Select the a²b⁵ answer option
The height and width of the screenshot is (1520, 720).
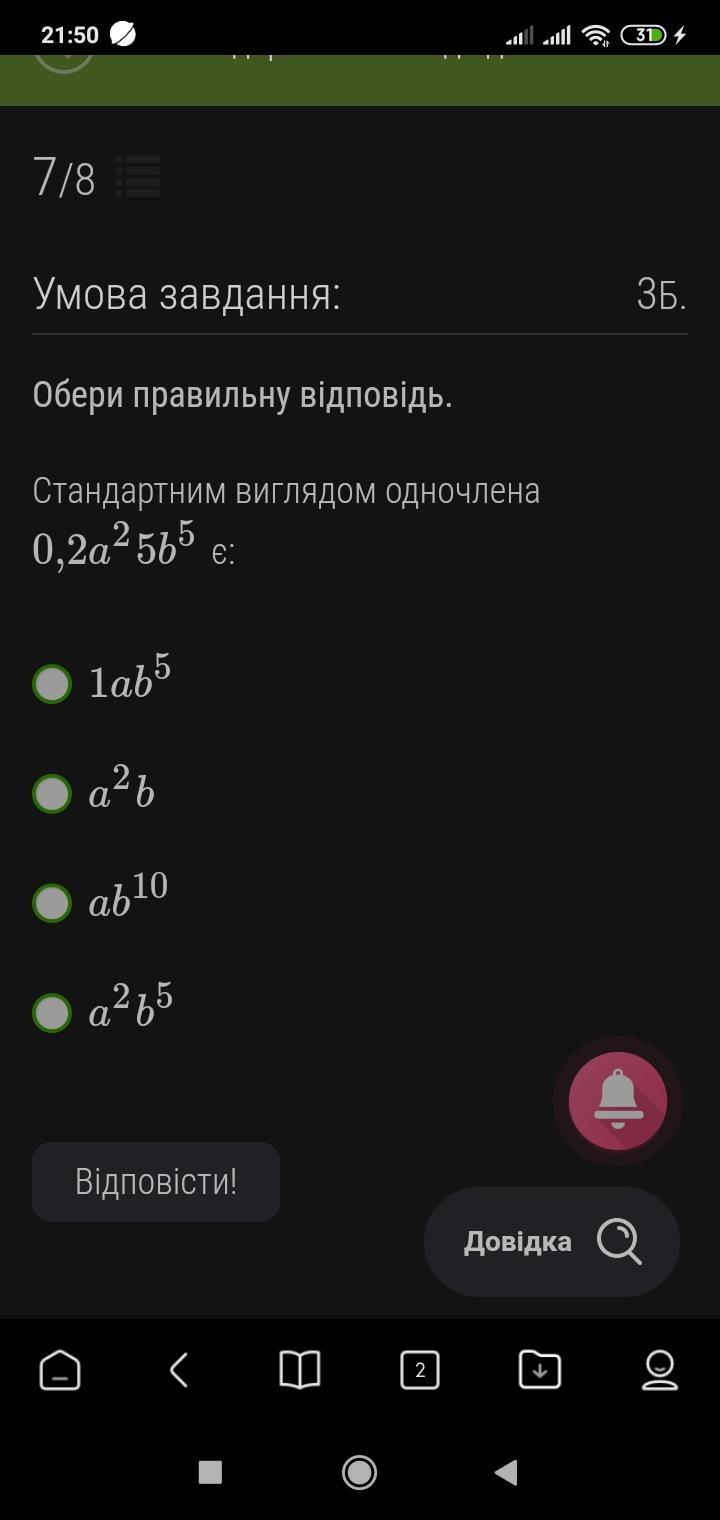point(52,1012)
